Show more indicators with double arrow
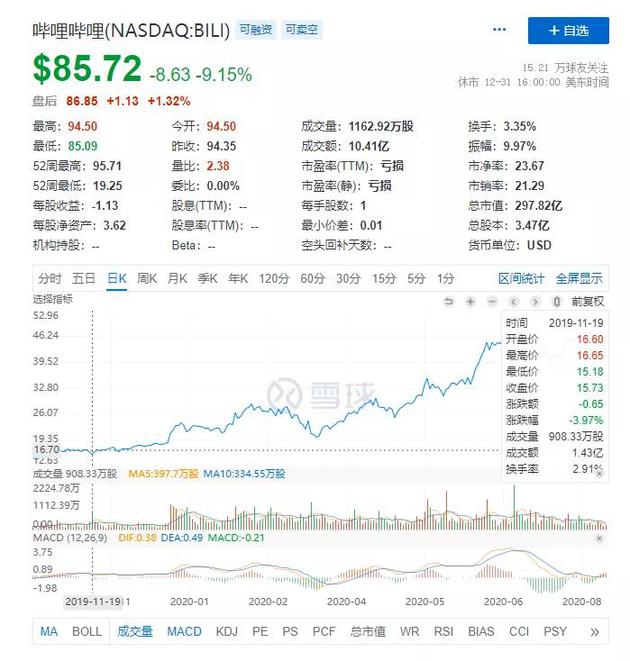The width and height of the screenshot is (630, 661). click(595, 631)
